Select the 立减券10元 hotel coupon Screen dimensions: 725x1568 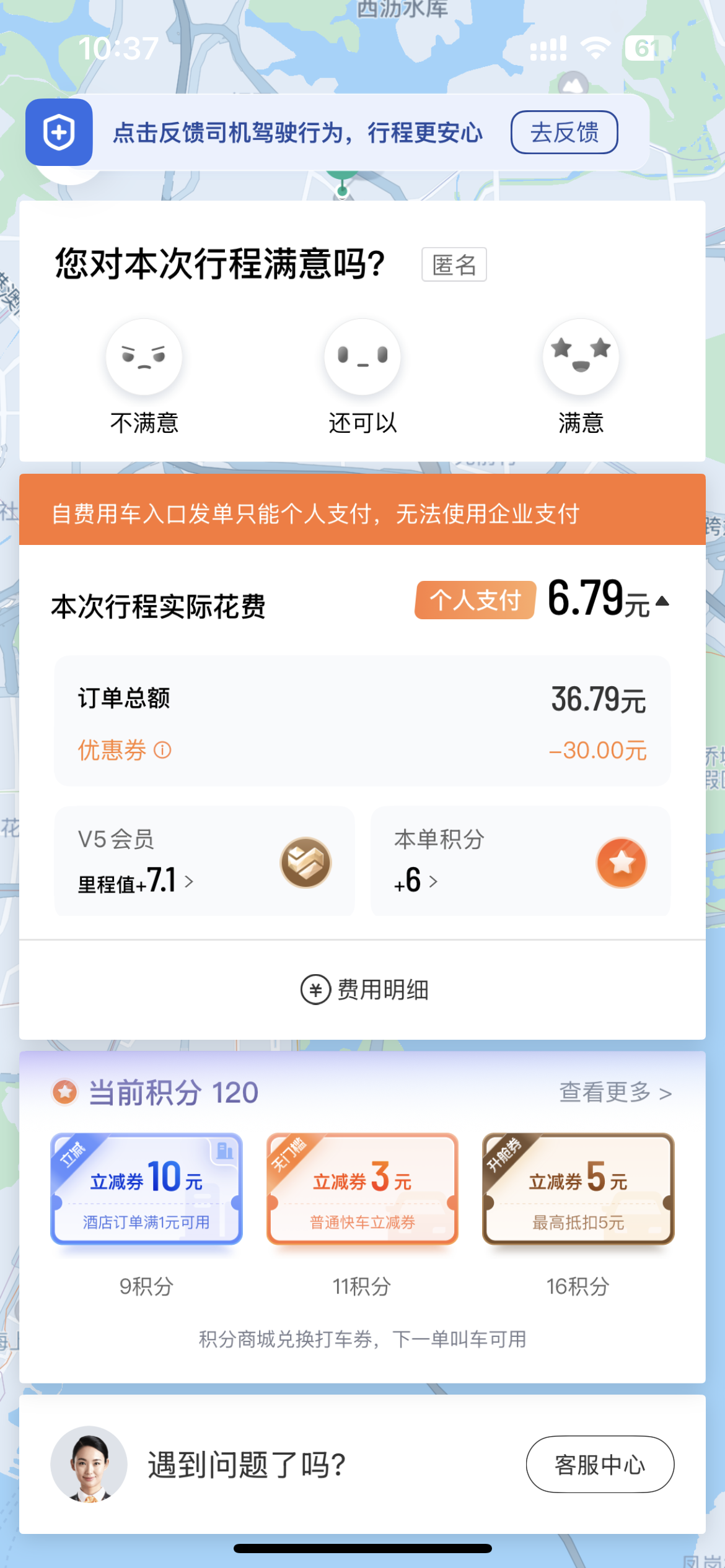click(146, 1188)
